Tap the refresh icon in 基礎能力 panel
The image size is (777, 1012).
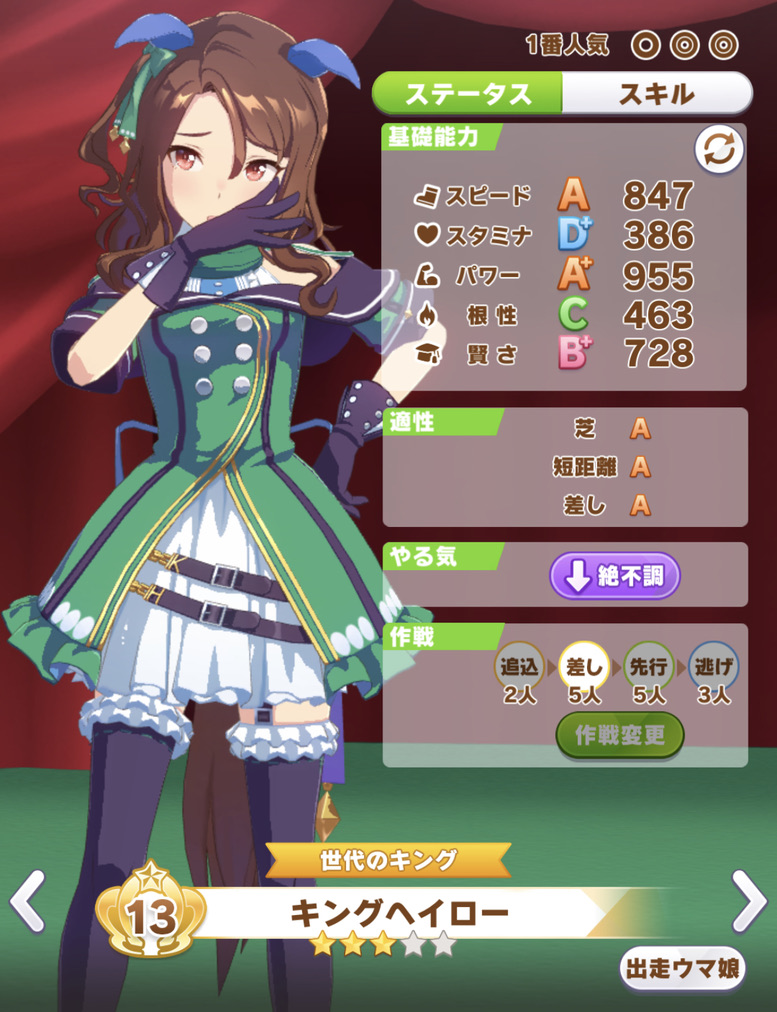pos(719,150)
